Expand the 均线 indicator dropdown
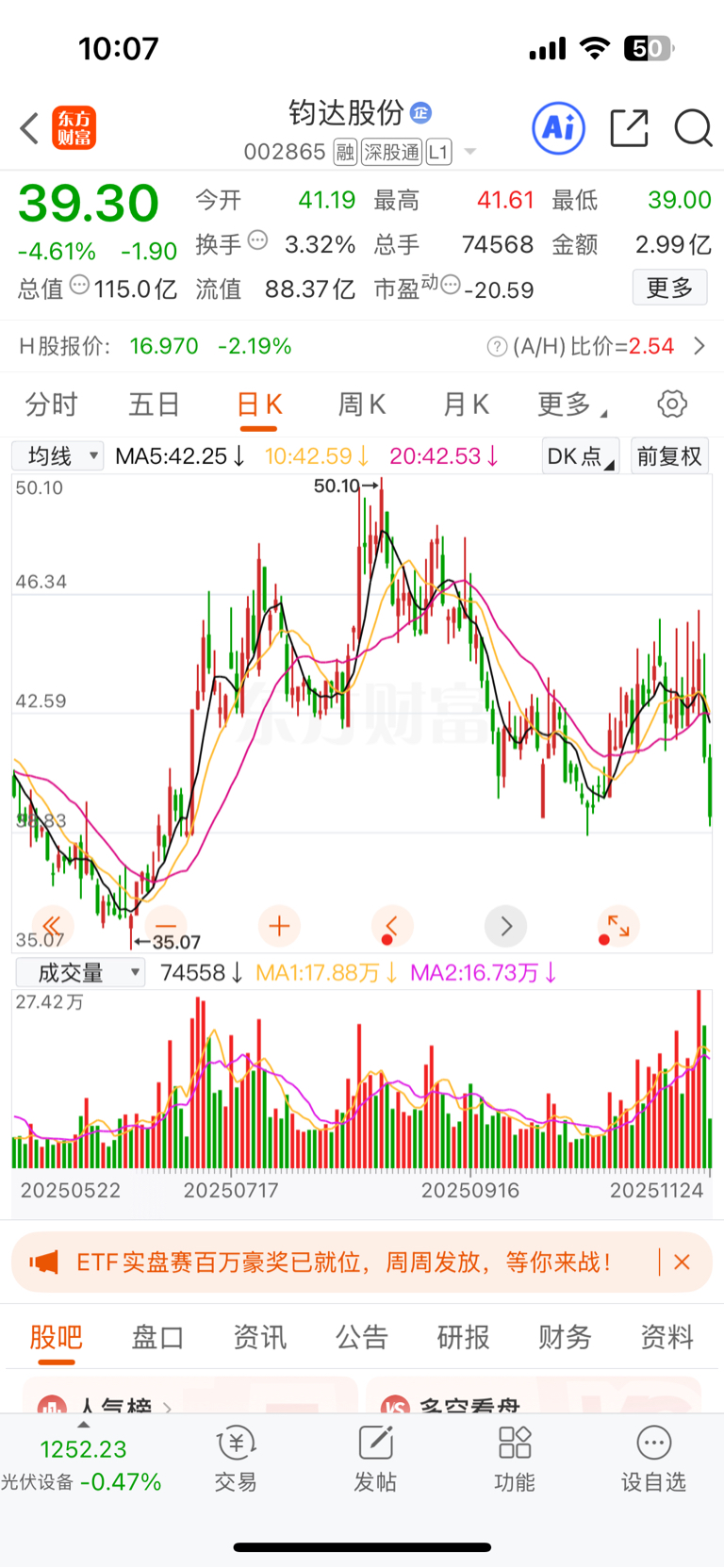This screenshot has width=724, height=1568. click(58, 456)
